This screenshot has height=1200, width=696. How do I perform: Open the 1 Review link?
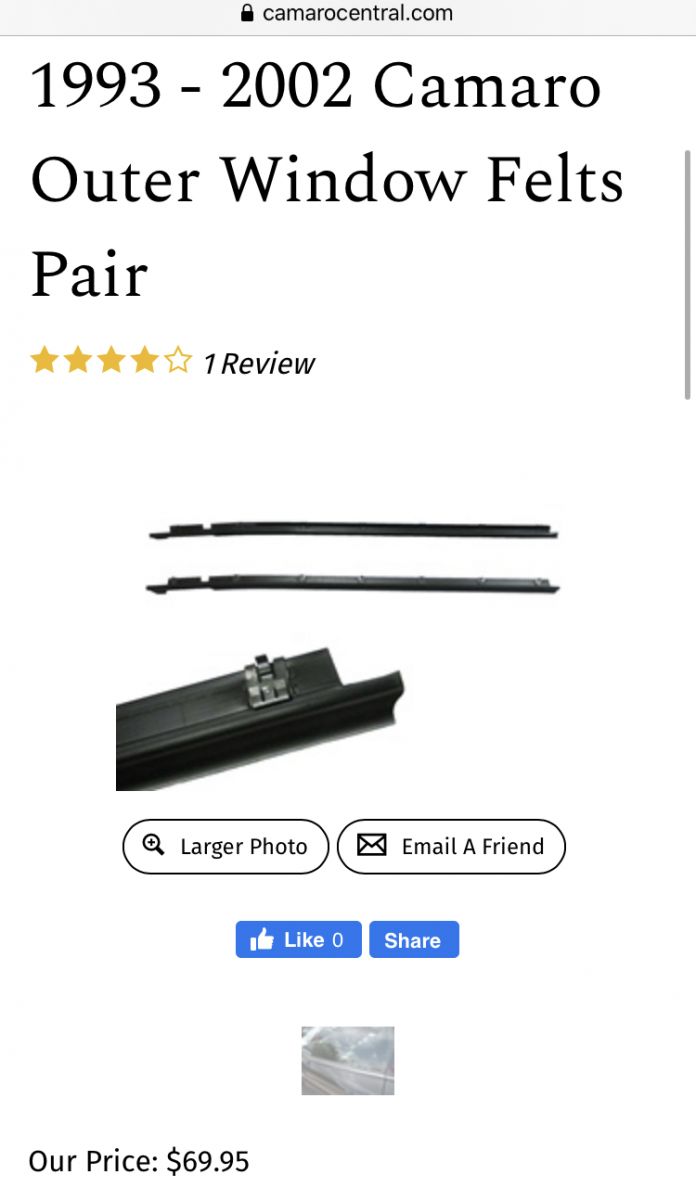pyautogui.click(x=259, y=364)
